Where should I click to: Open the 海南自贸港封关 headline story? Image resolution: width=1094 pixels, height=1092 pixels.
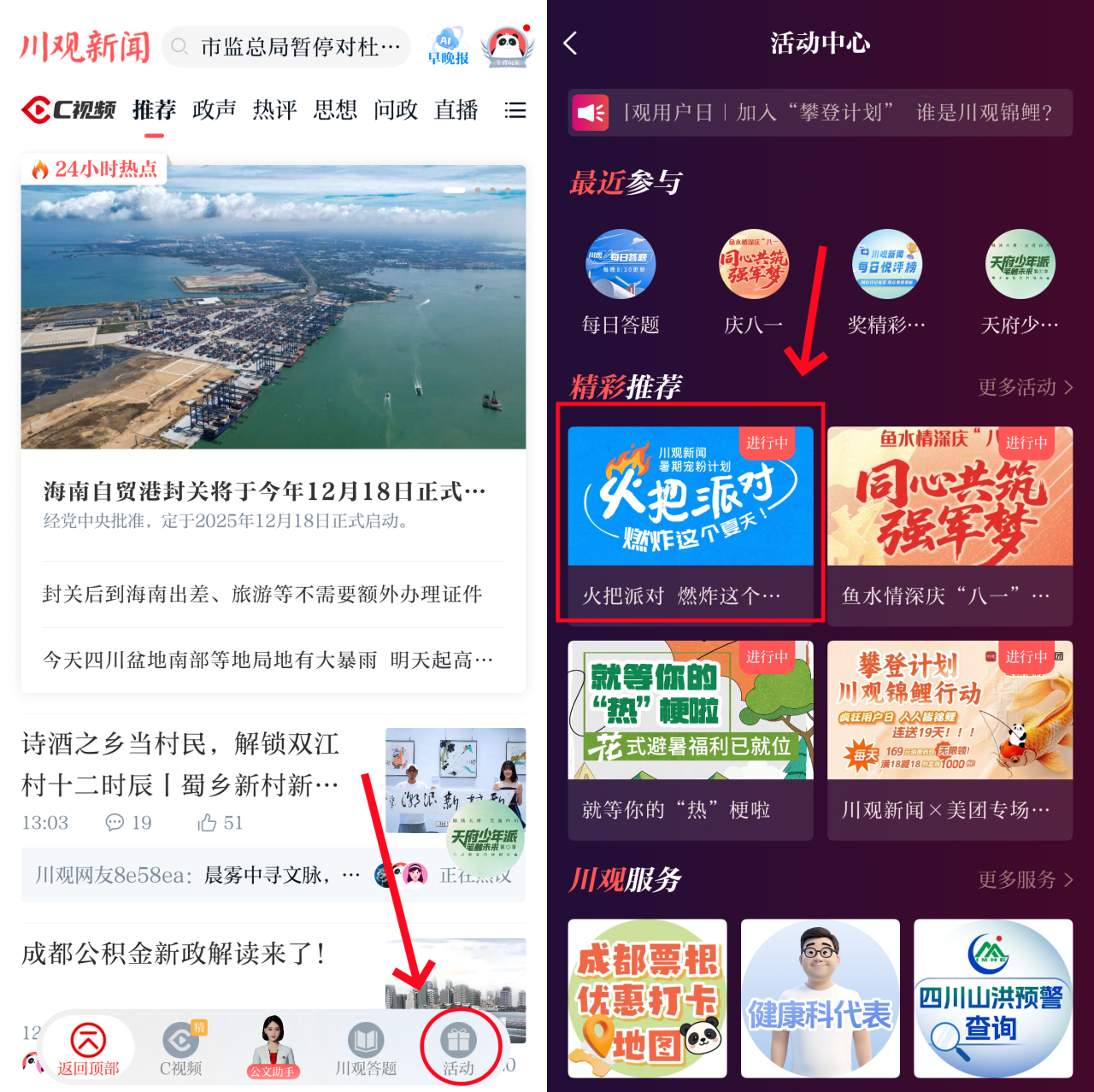(265, 491)
